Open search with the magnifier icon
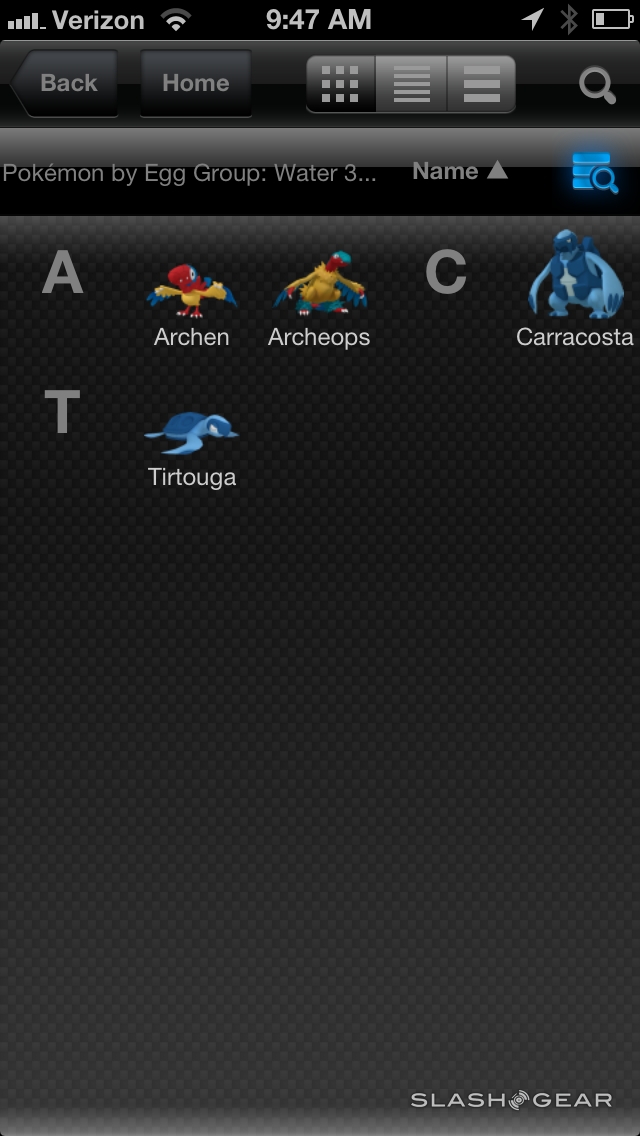This screenshot has width=640, height=1136. 597,85
